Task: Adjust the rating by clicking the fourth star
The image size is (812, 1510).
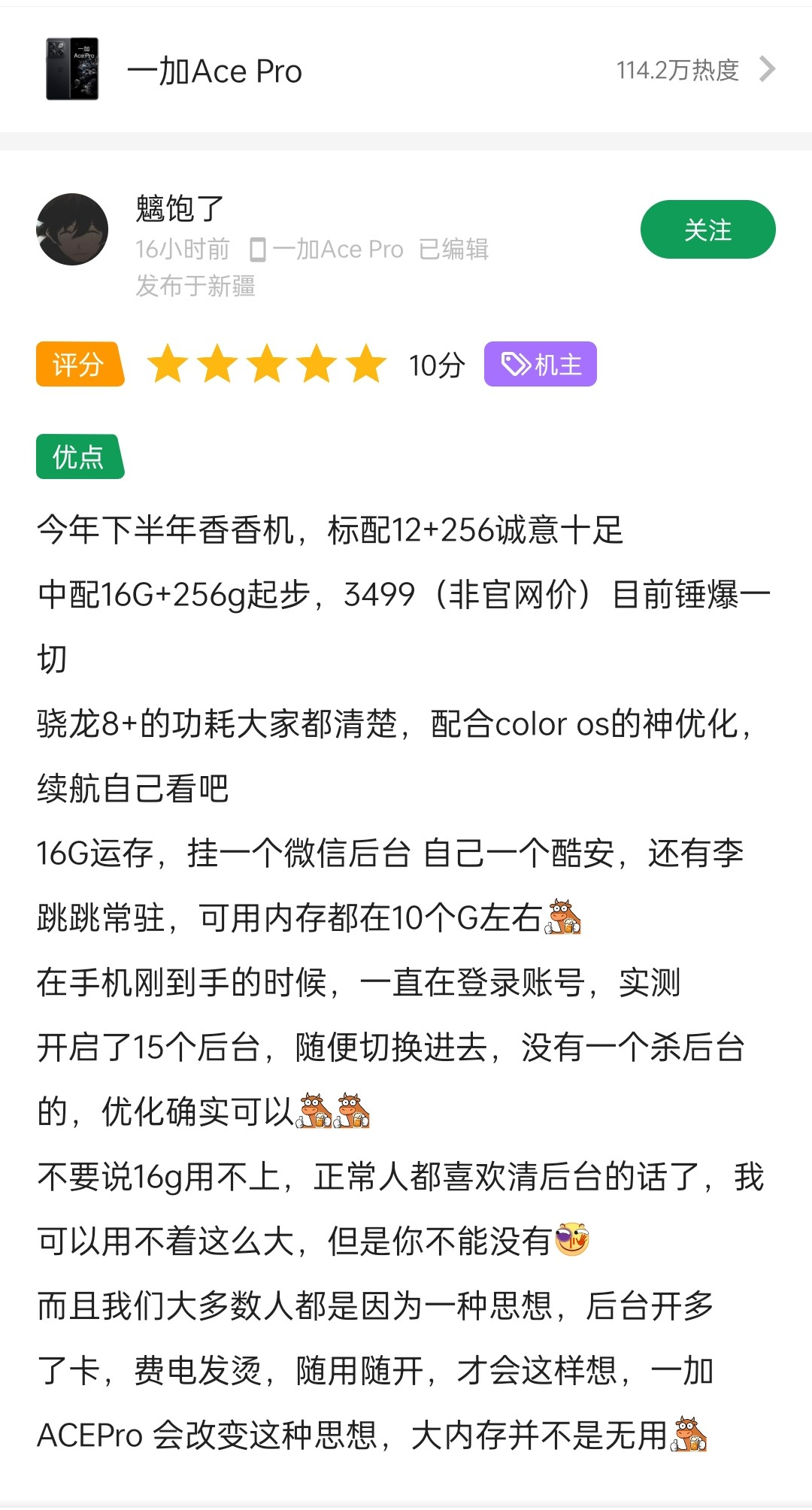Action: [316, 364]
